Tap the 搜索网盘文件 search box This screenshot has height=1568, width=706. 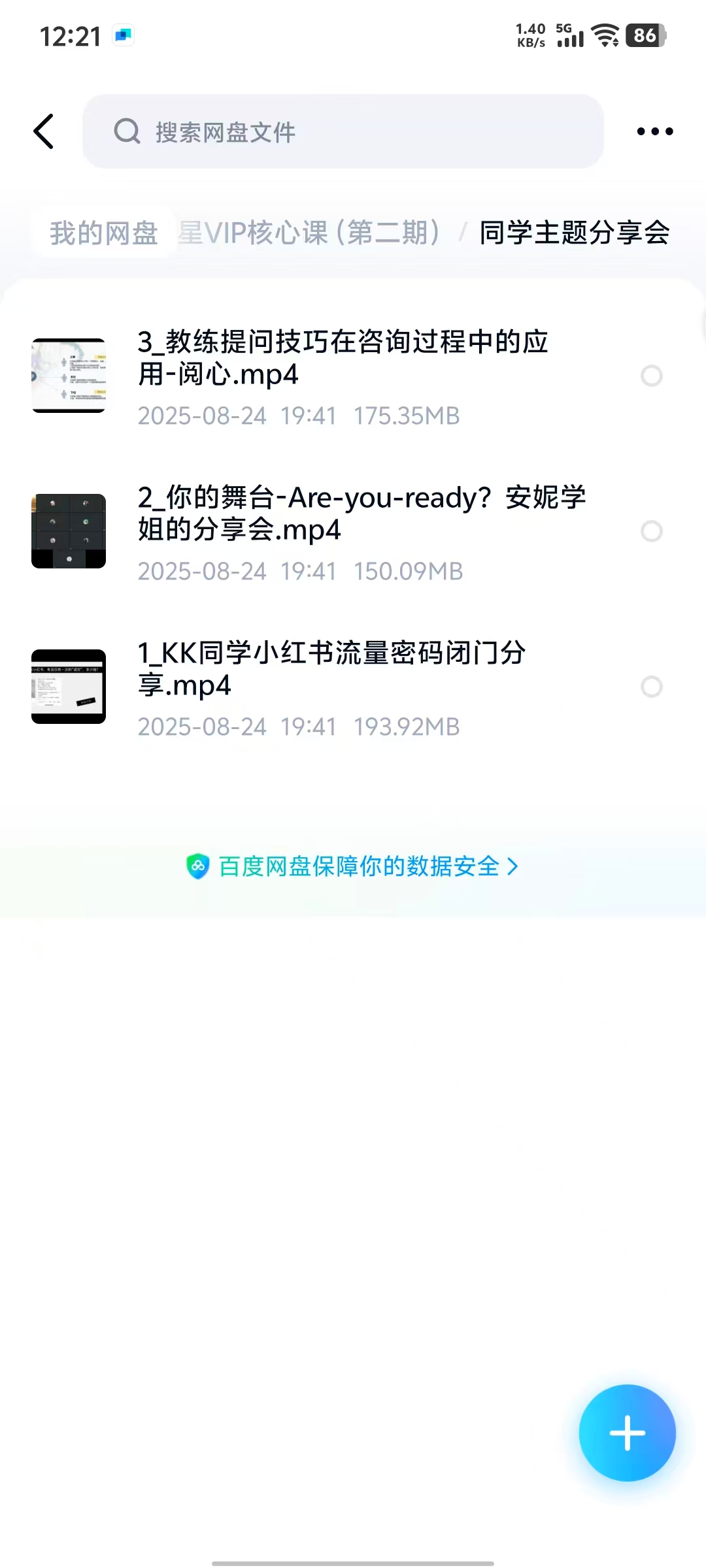click(343, 131)
